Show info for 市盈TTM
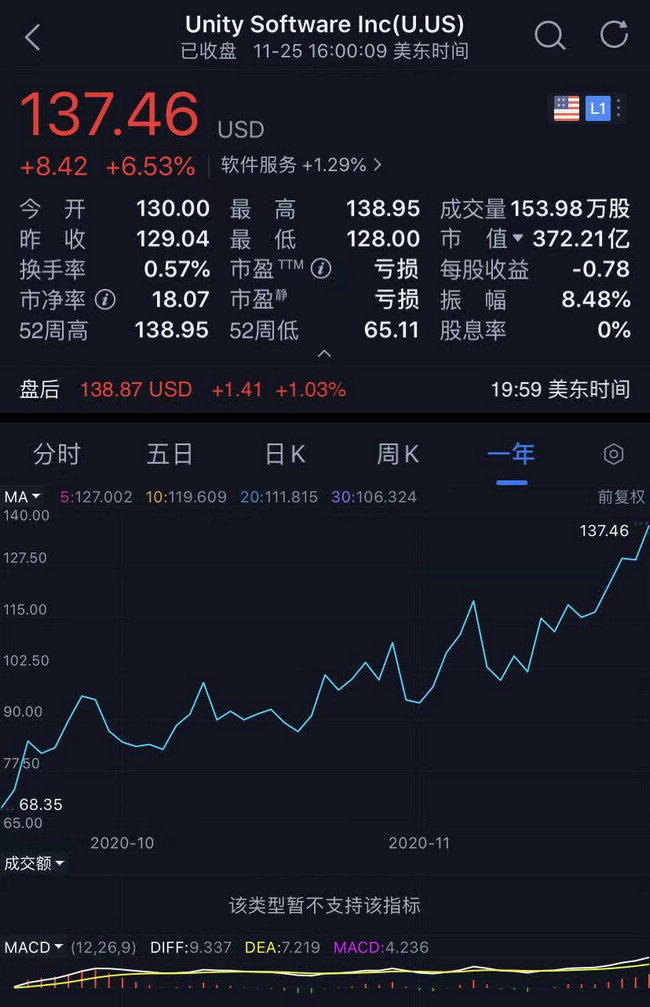650x1007 pixels. click(x=321, y=269)
